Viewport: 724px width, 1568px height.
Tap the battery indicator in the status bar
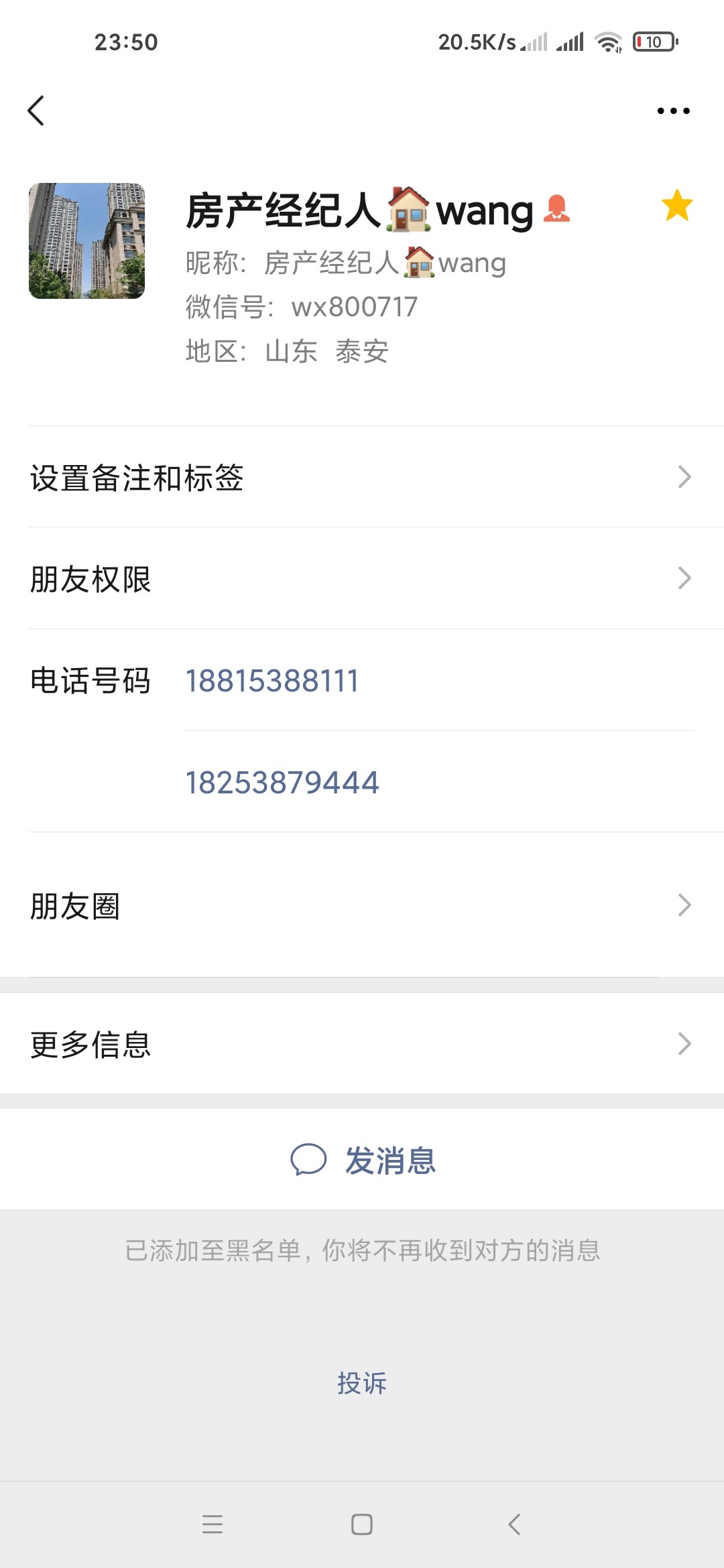(654, 42)
